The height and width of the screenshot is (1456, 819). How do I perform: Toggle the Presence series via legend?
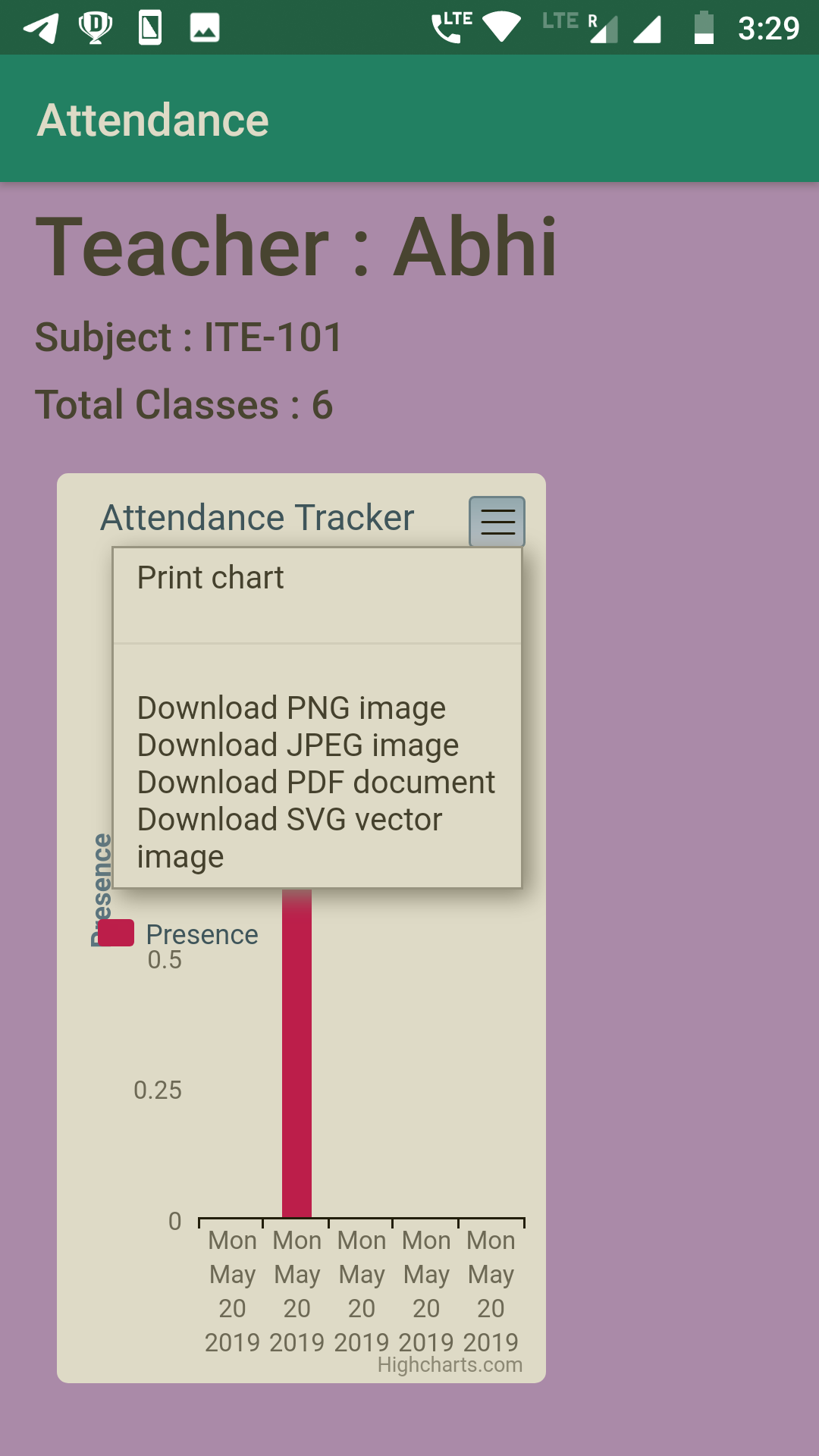click(x=201, y=934)
